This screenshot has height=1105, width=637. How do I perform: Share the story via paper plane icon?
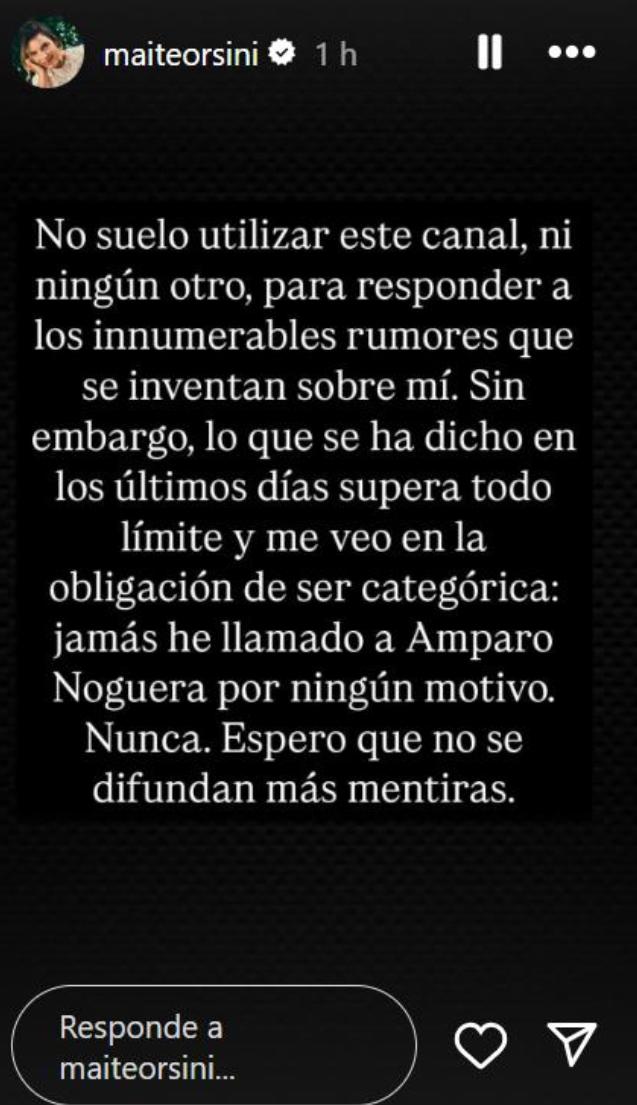click(574, 1044)
